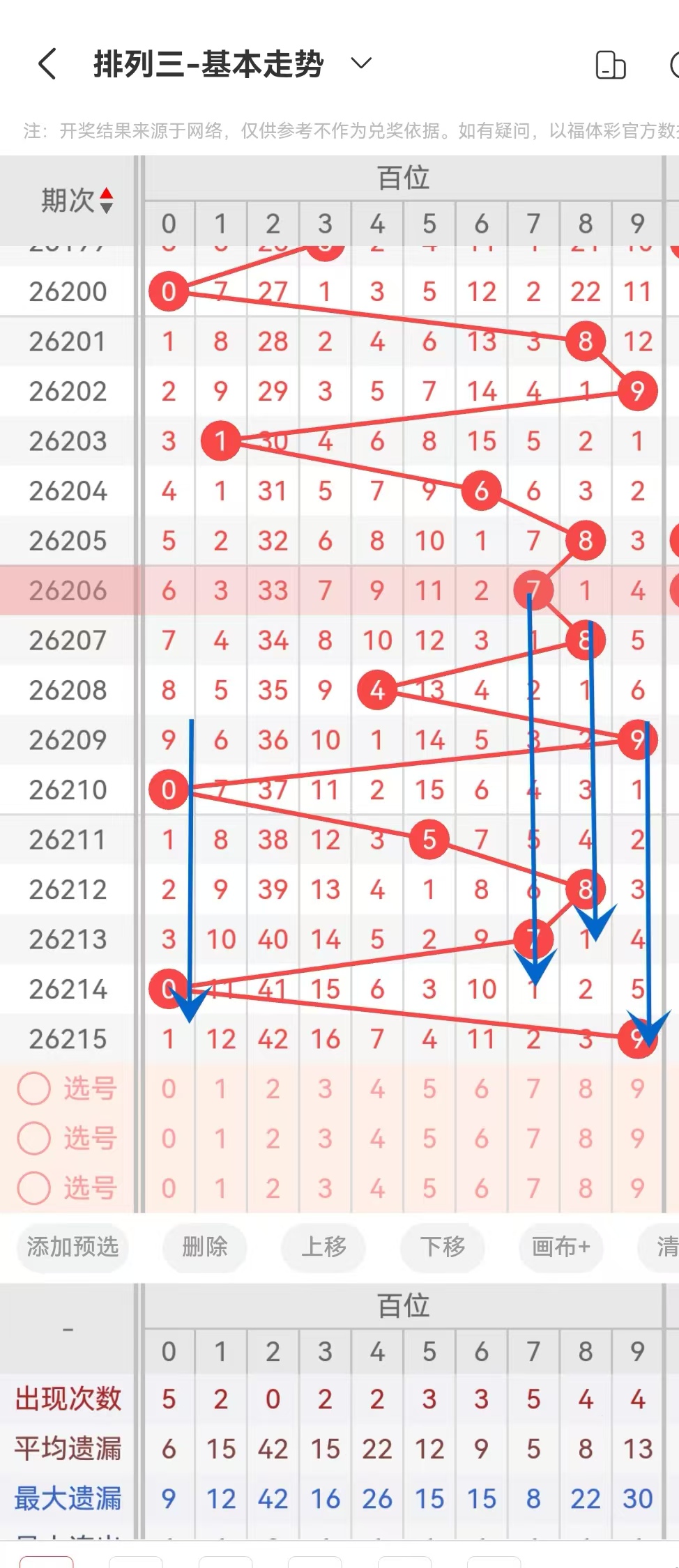Tap the 画布+ button
Viewport: 679px width, 1568px height.
click(561, 1246)
